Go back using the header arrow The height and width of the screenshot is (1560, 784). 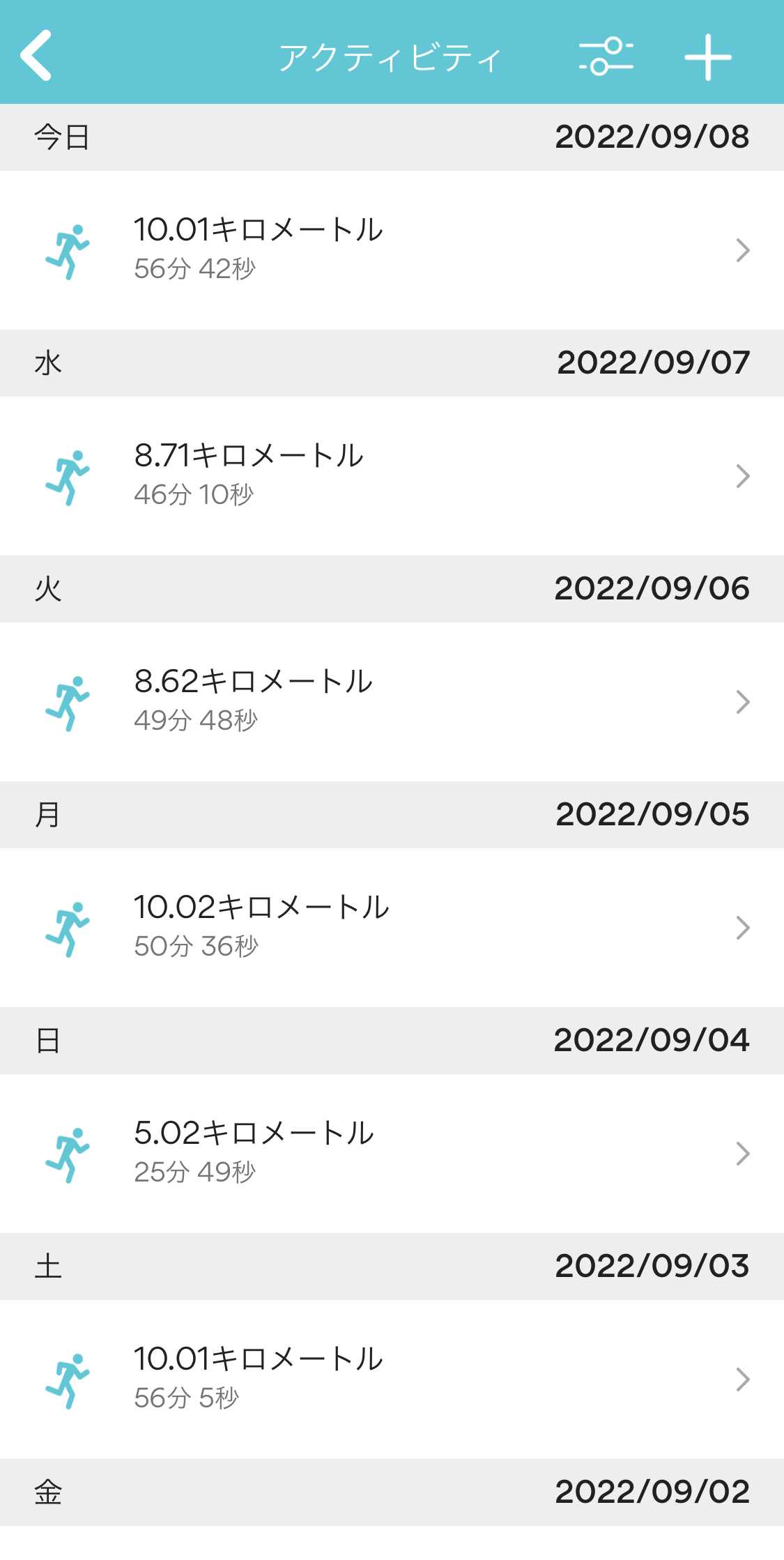point(36,56)
